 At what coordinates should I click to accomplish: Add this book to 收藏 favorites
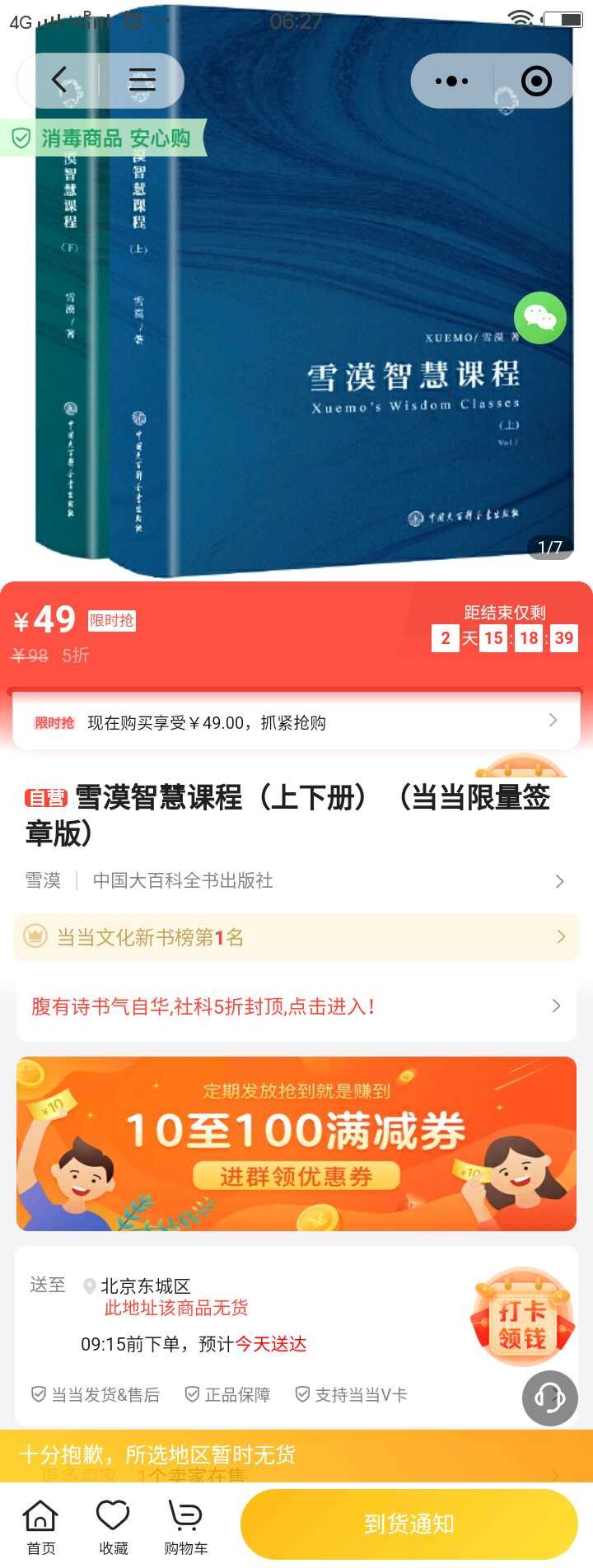click(x=113, y=1526)
